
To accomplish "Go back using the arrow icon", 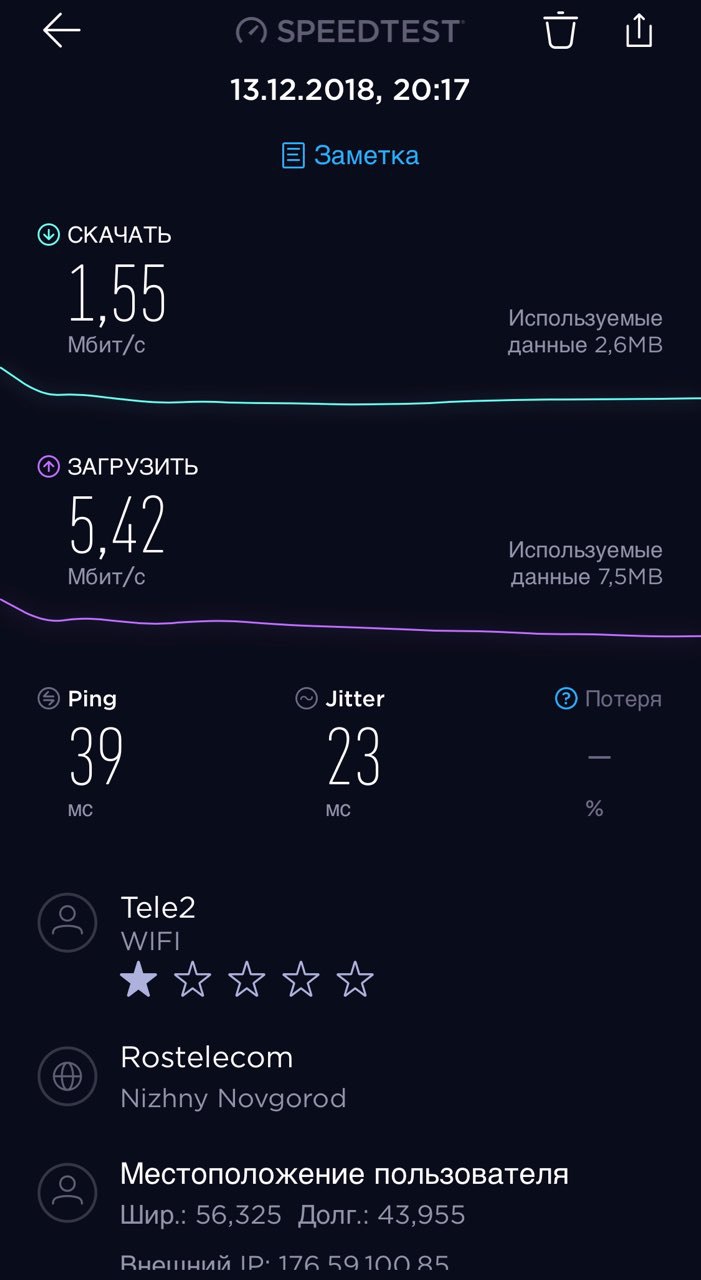I will (61, 31).
